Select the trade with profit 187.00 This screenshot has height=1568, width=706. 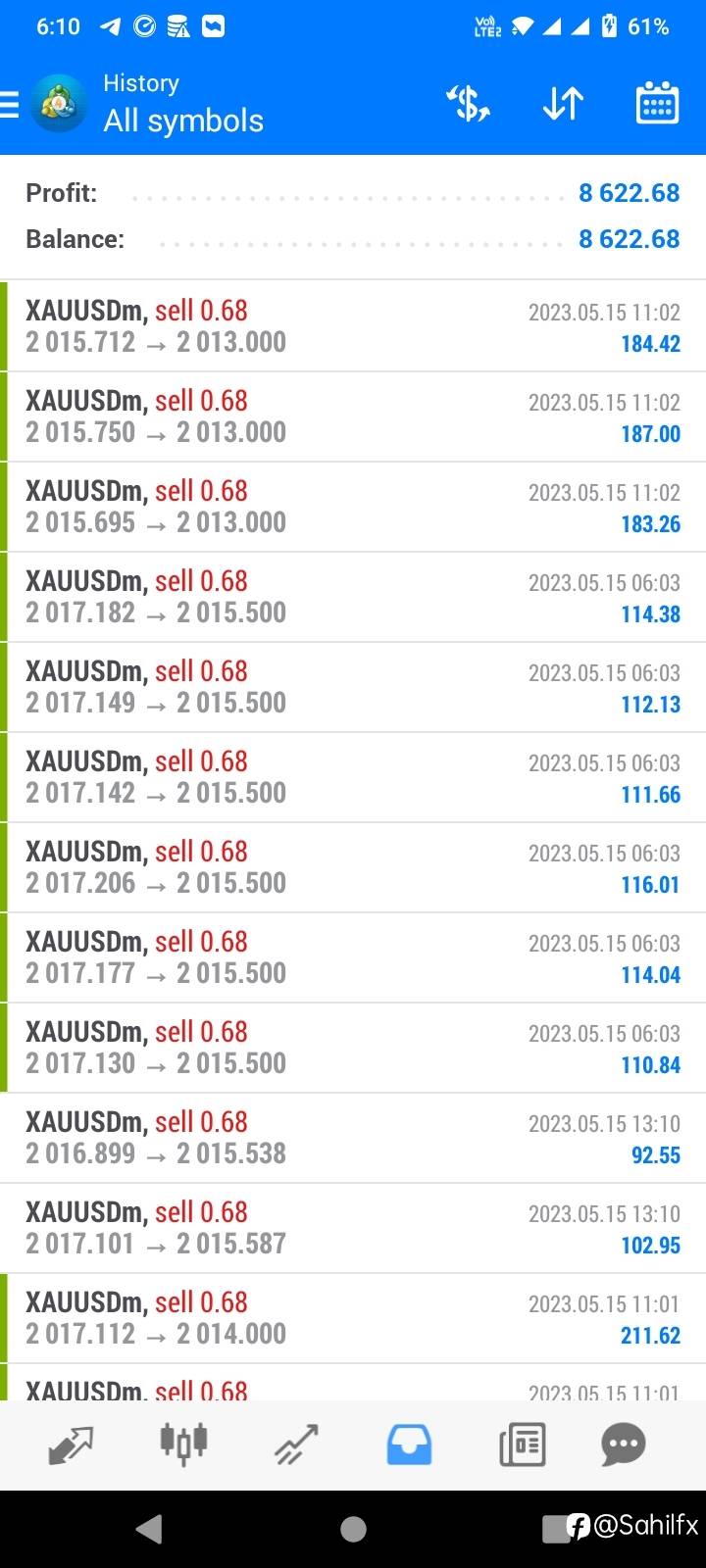(x=353, y=416)
